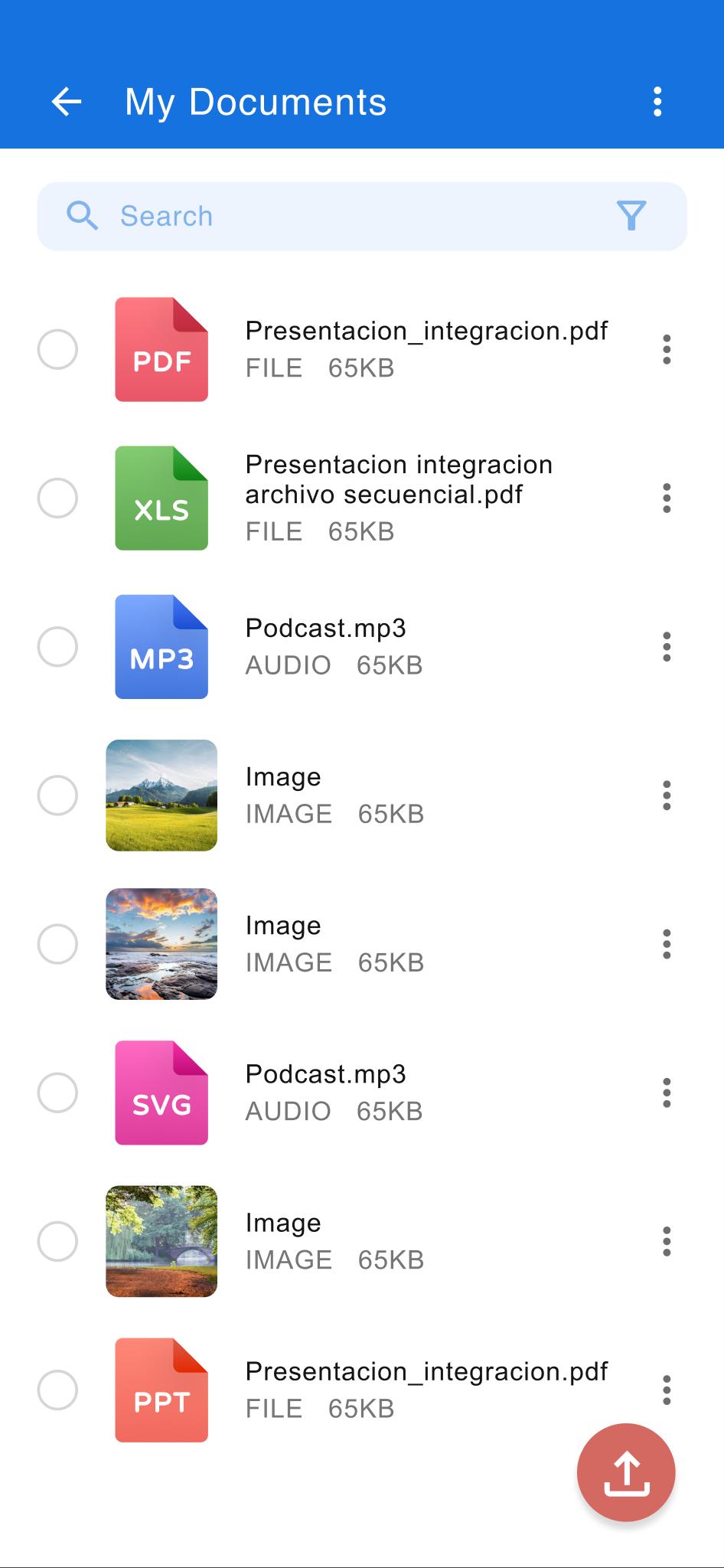
Task: Open the sunset seashore image thumbnail
Action: click(161, 944)
